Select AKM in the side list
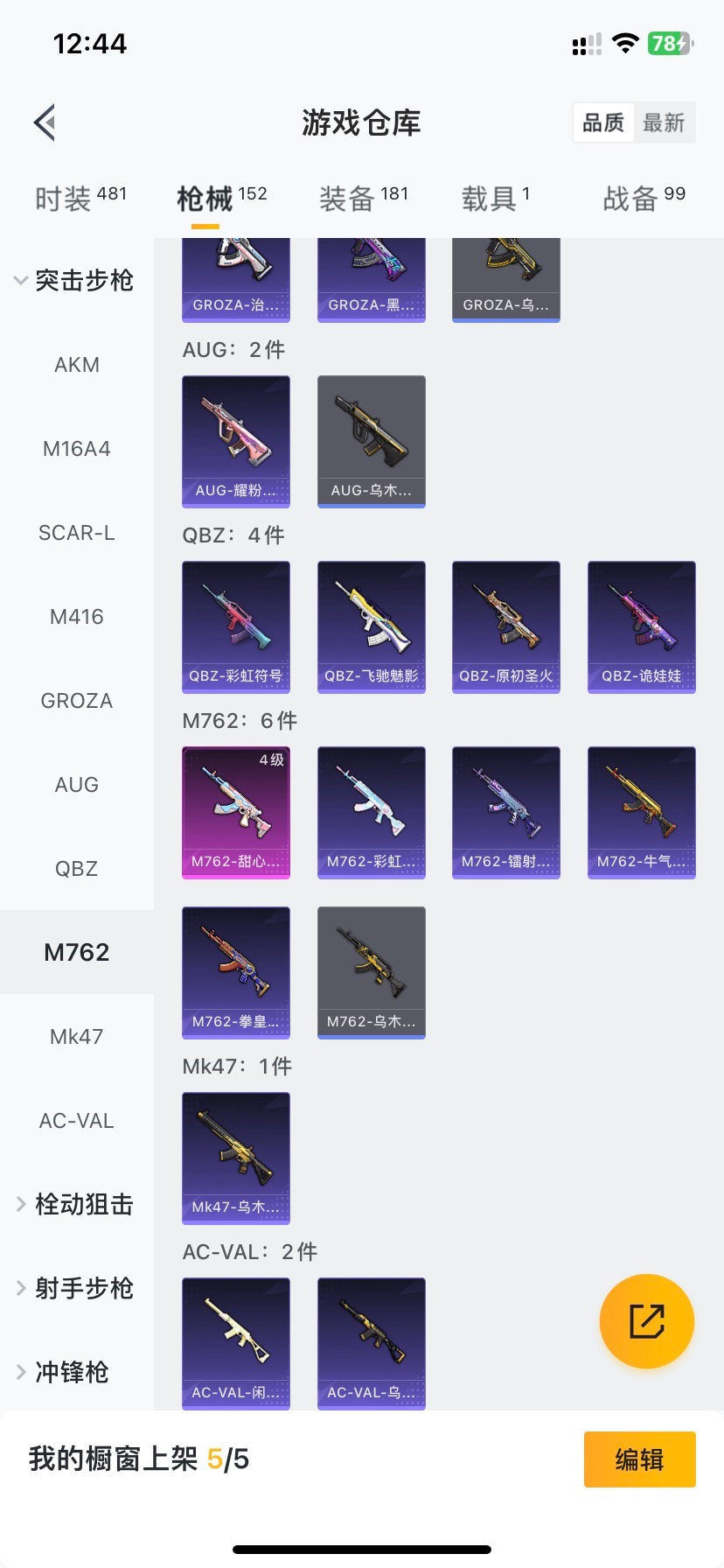The image size is (724, 1568). [x=77, y=365]
